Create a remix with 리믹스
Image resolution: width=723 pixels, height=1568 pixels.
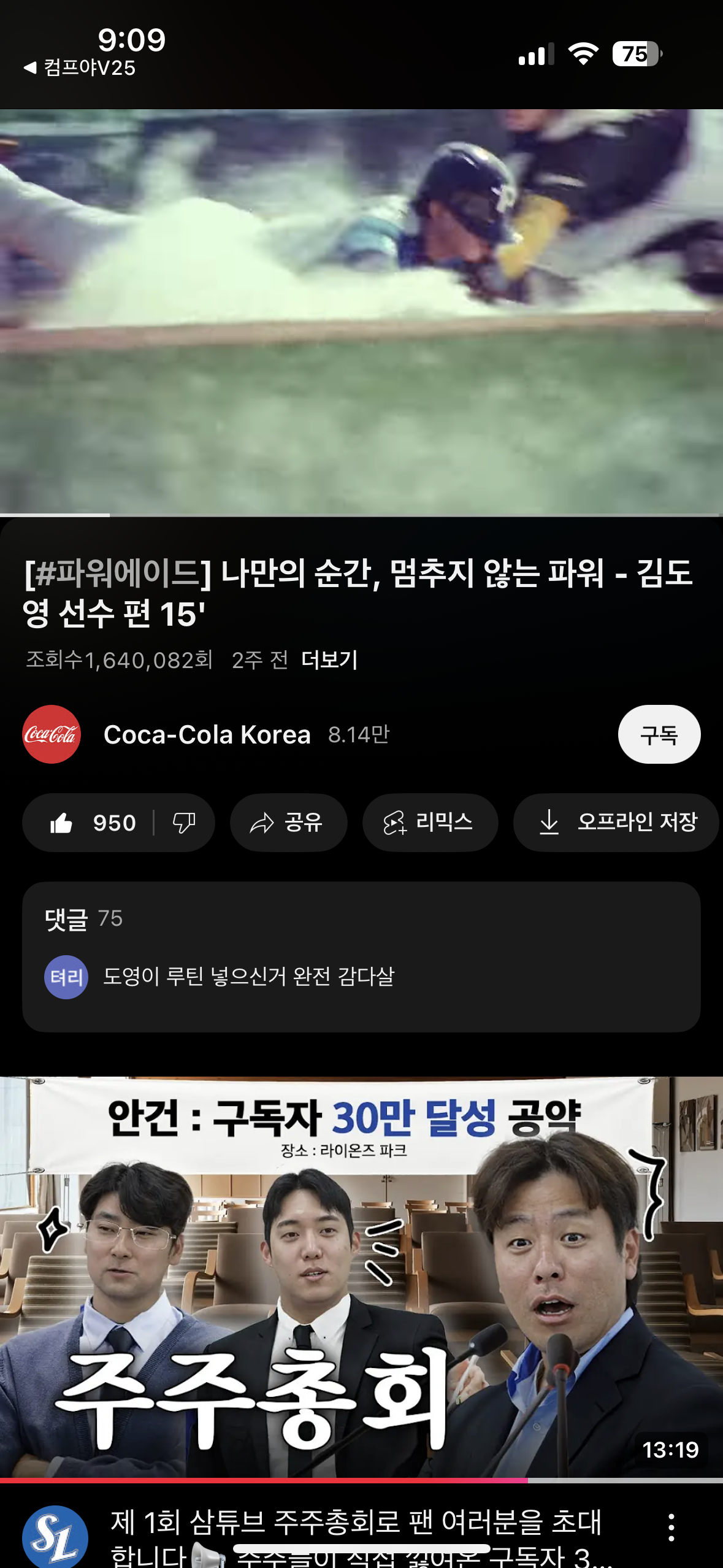tap(429, 823)
